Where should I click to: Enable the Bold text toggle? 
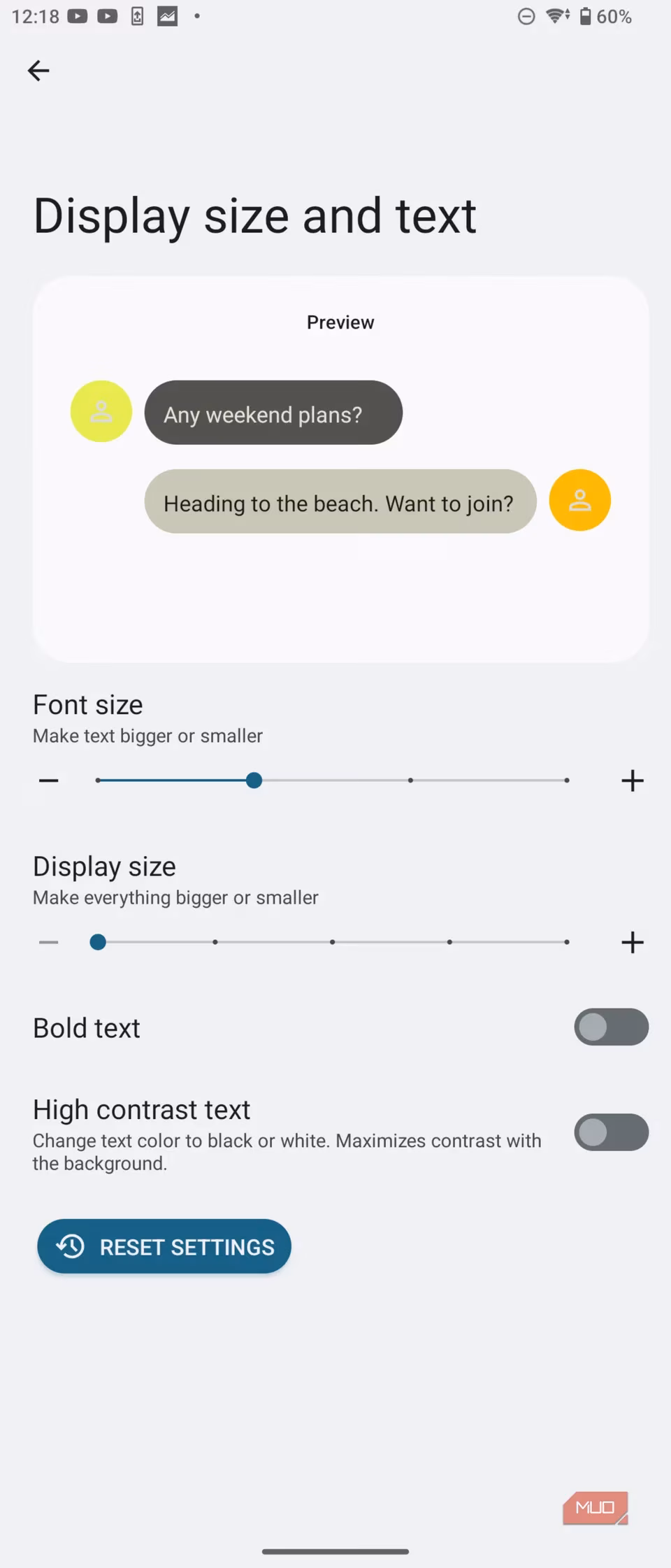(611, 1027)
